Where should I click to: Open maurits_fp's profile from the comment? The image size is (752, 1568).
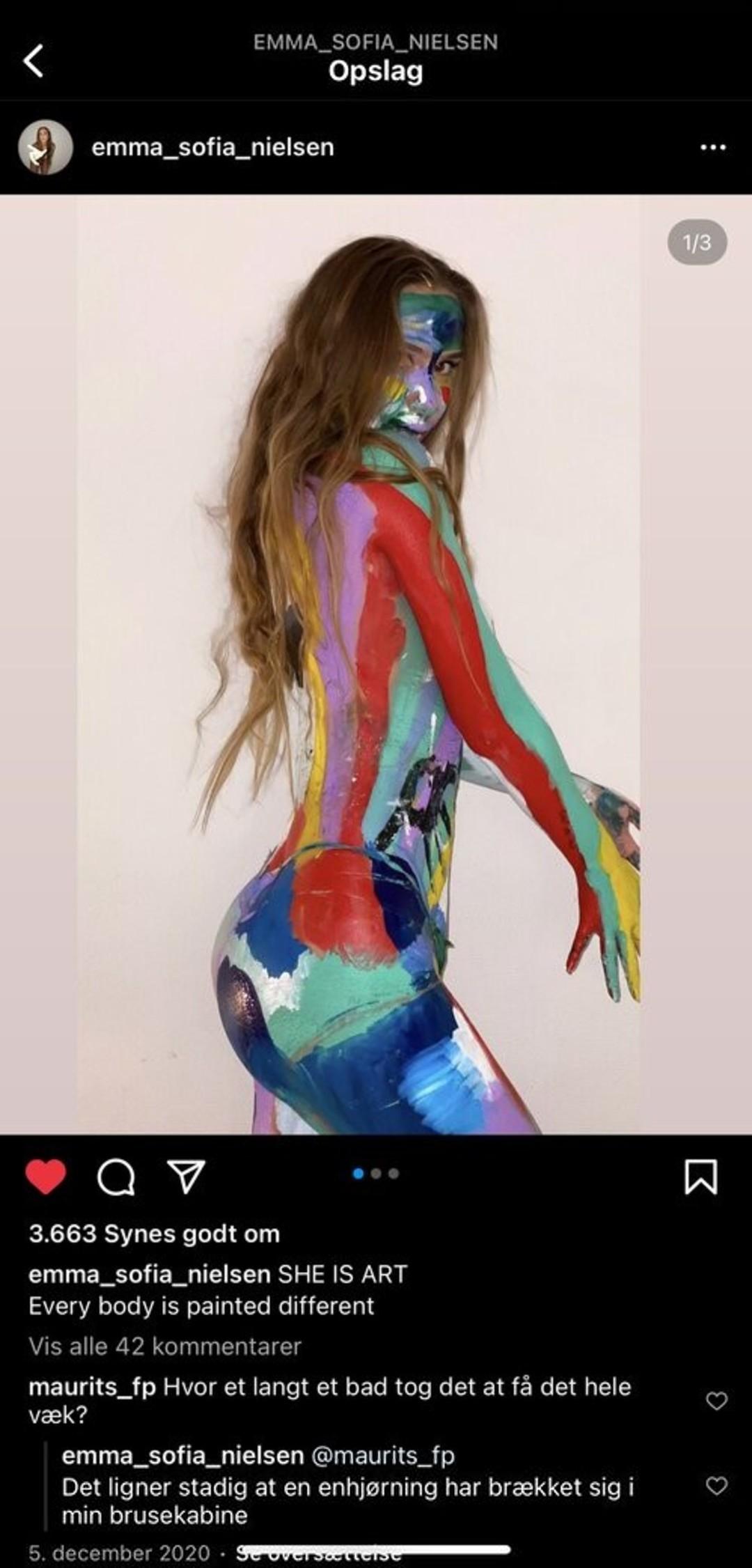[92, 1387]
